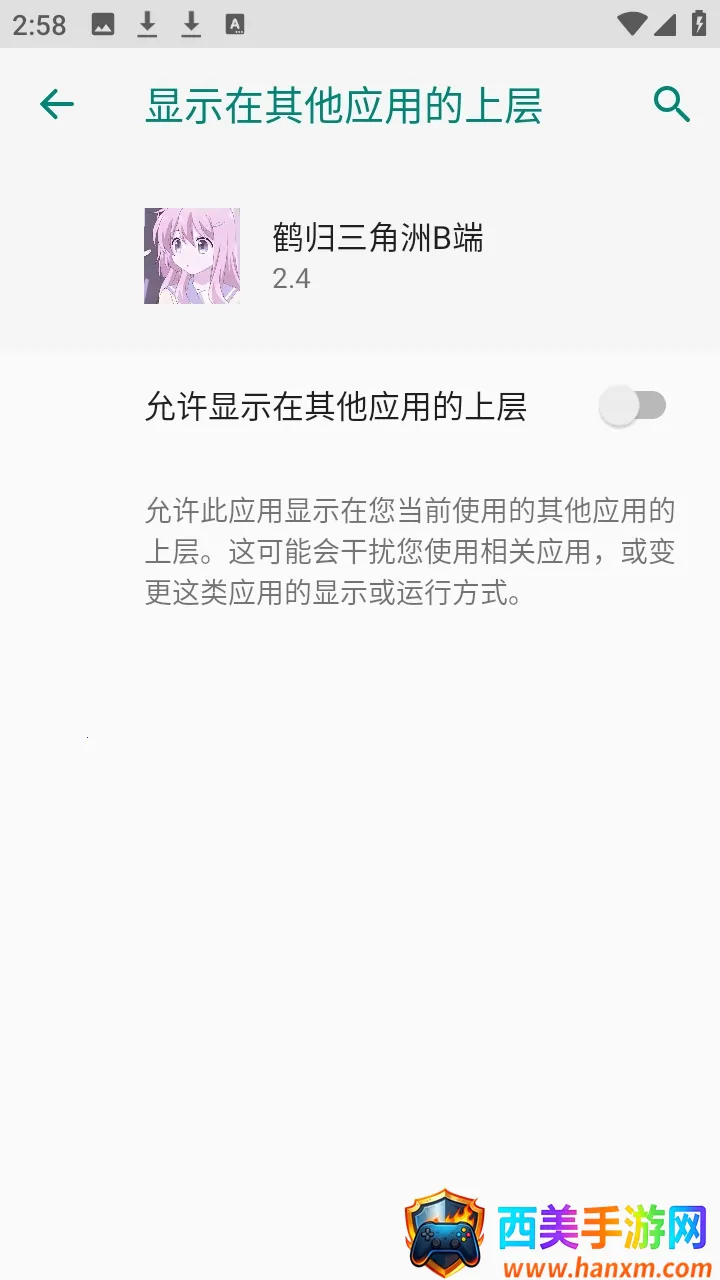Open the settings search icon
The height and width of the screenshot is (1280, 720).
pos(671,104)
